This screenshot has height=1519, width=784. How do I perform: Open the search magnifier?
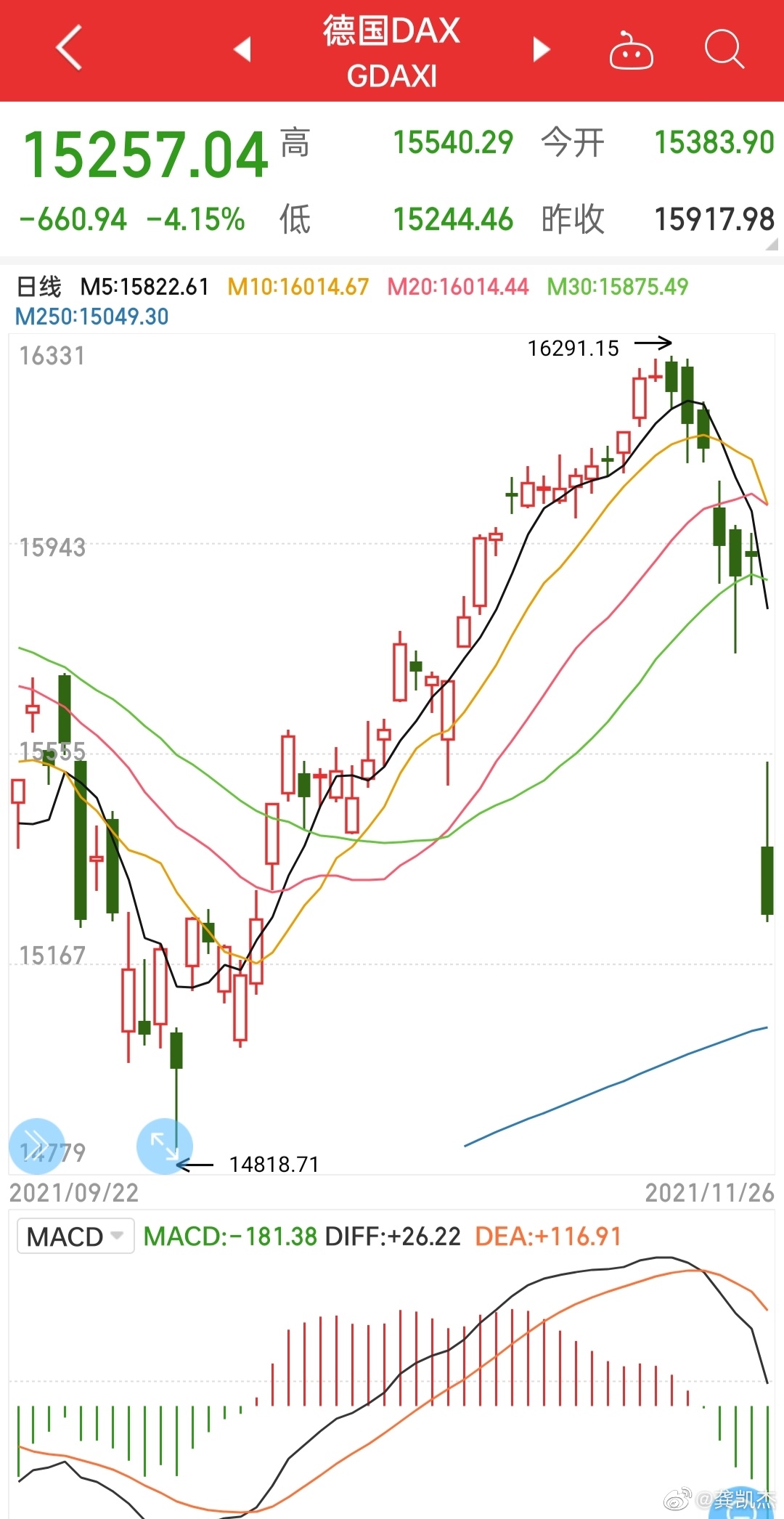point(724,49)
